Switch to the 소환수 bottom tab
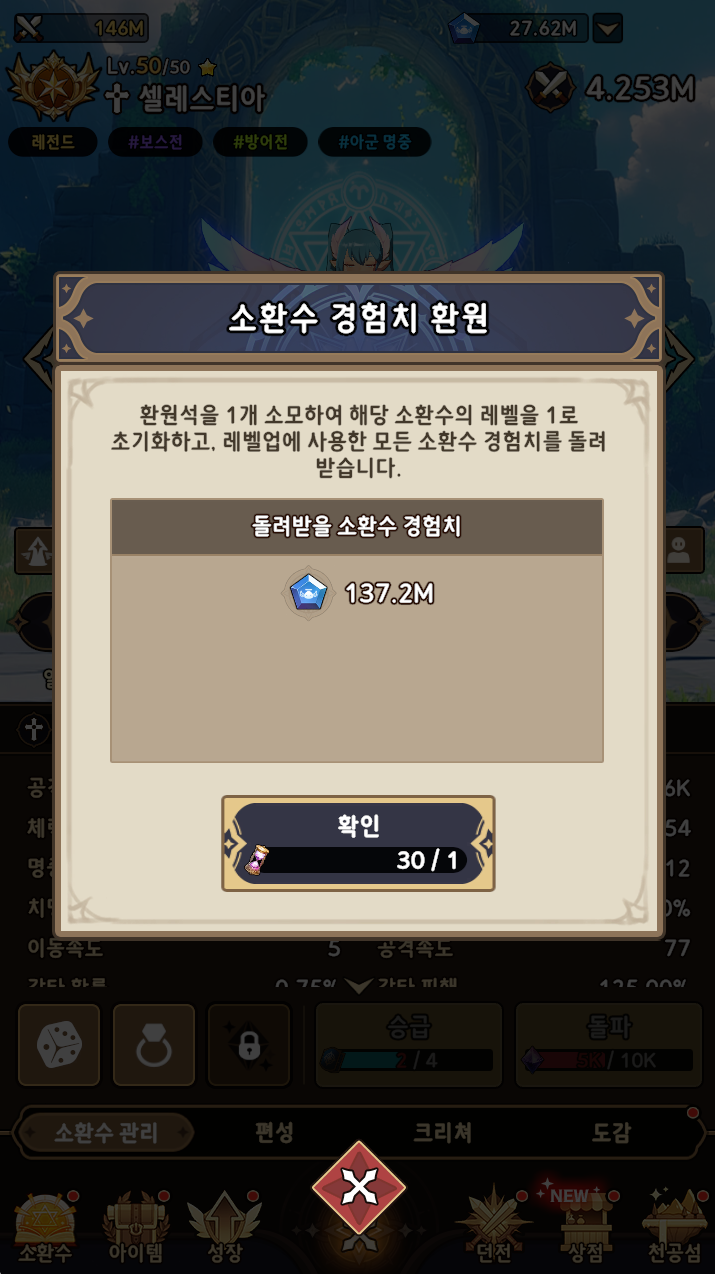The width and height of the screenshot is (715, 1274). 40,1225
